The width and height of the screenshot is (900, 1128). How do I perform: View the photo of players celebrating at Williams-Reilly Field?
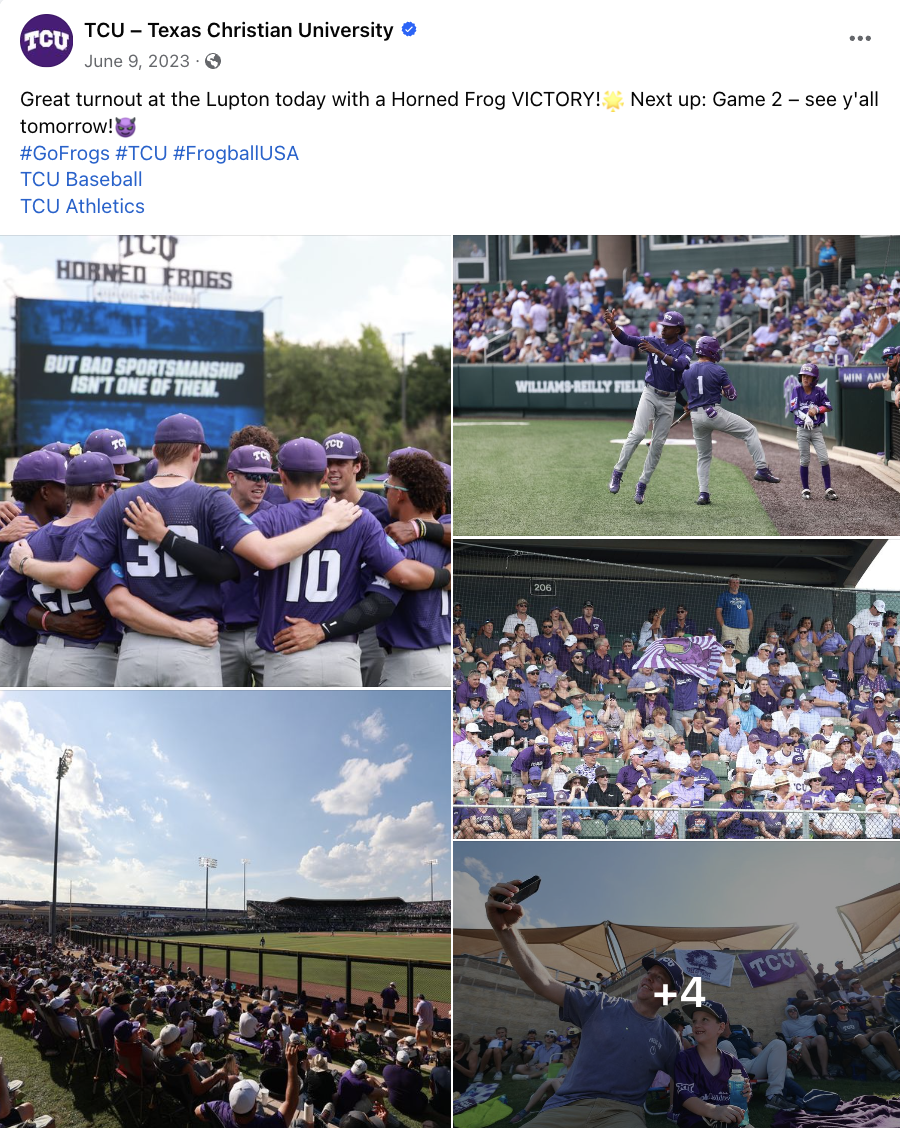676,385
